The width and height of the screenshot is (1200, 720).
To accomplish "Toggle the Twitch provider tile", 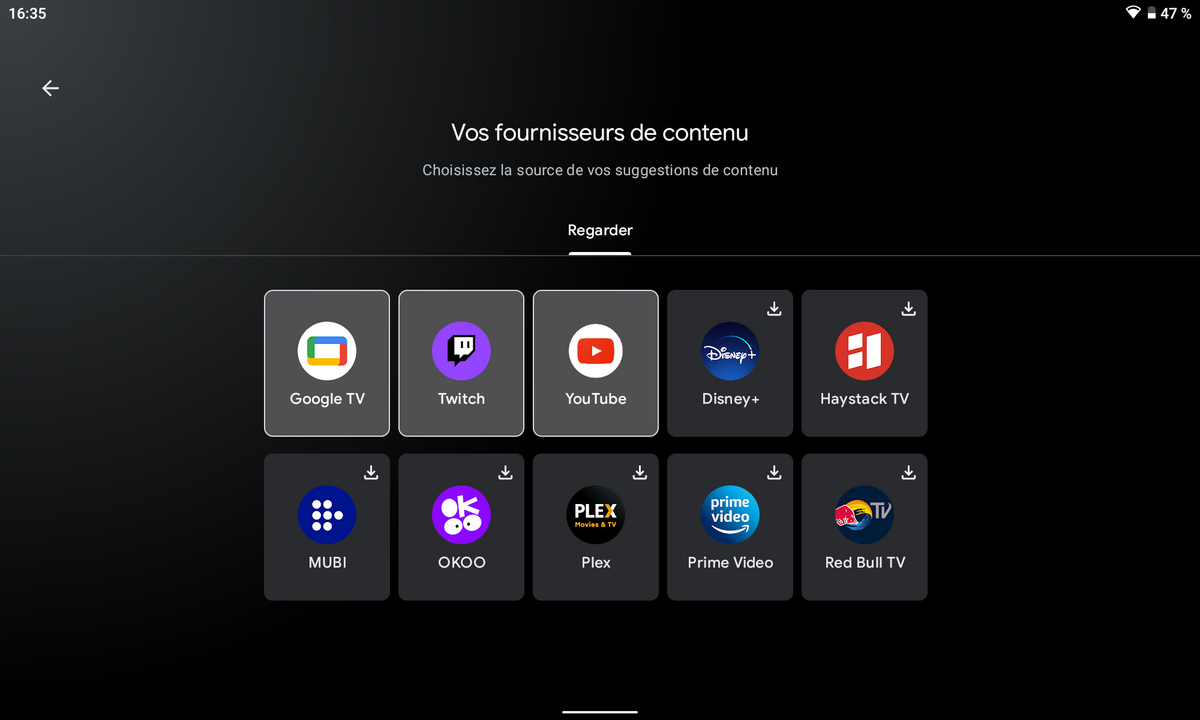I will click(461, 363).
